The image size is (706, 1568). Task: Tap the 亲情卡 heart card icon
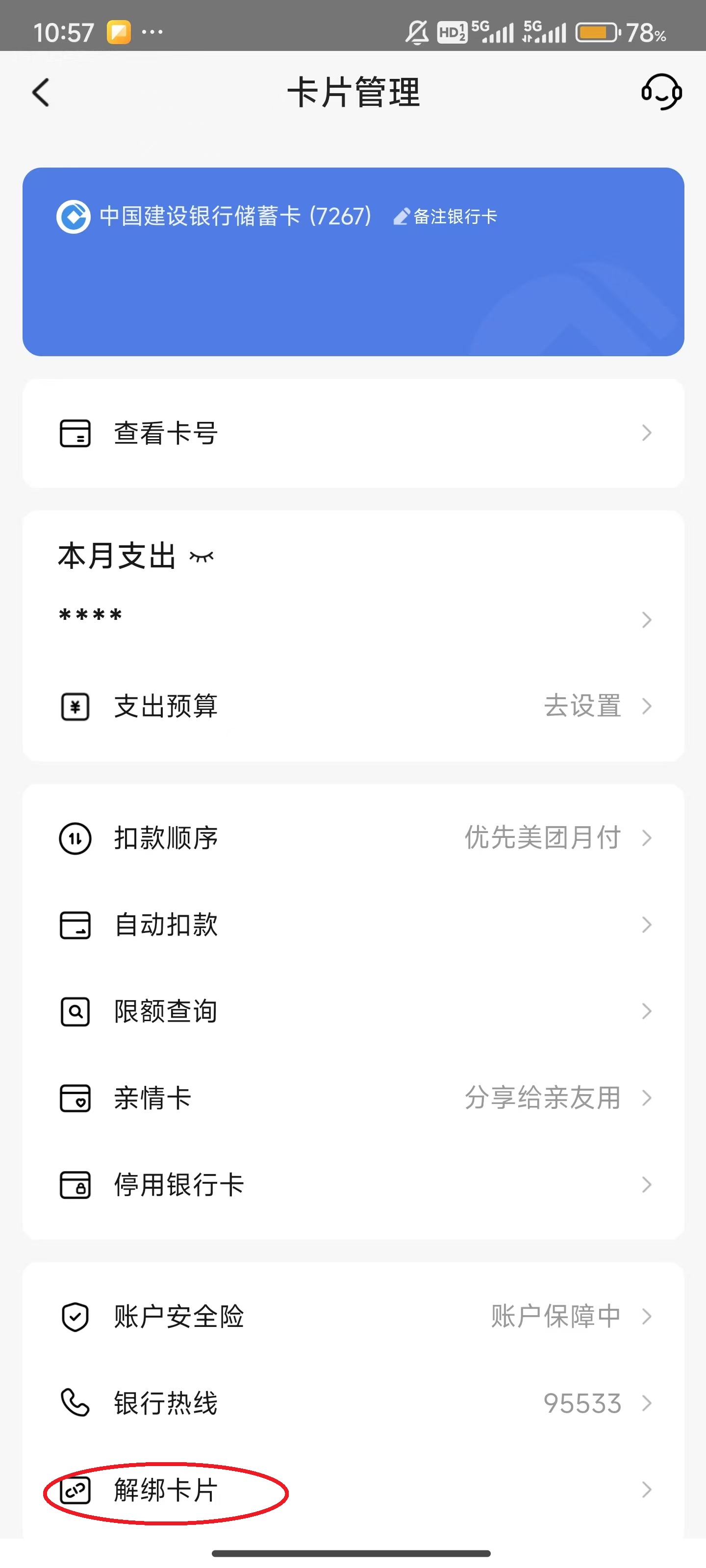[x=75, y=1098]
